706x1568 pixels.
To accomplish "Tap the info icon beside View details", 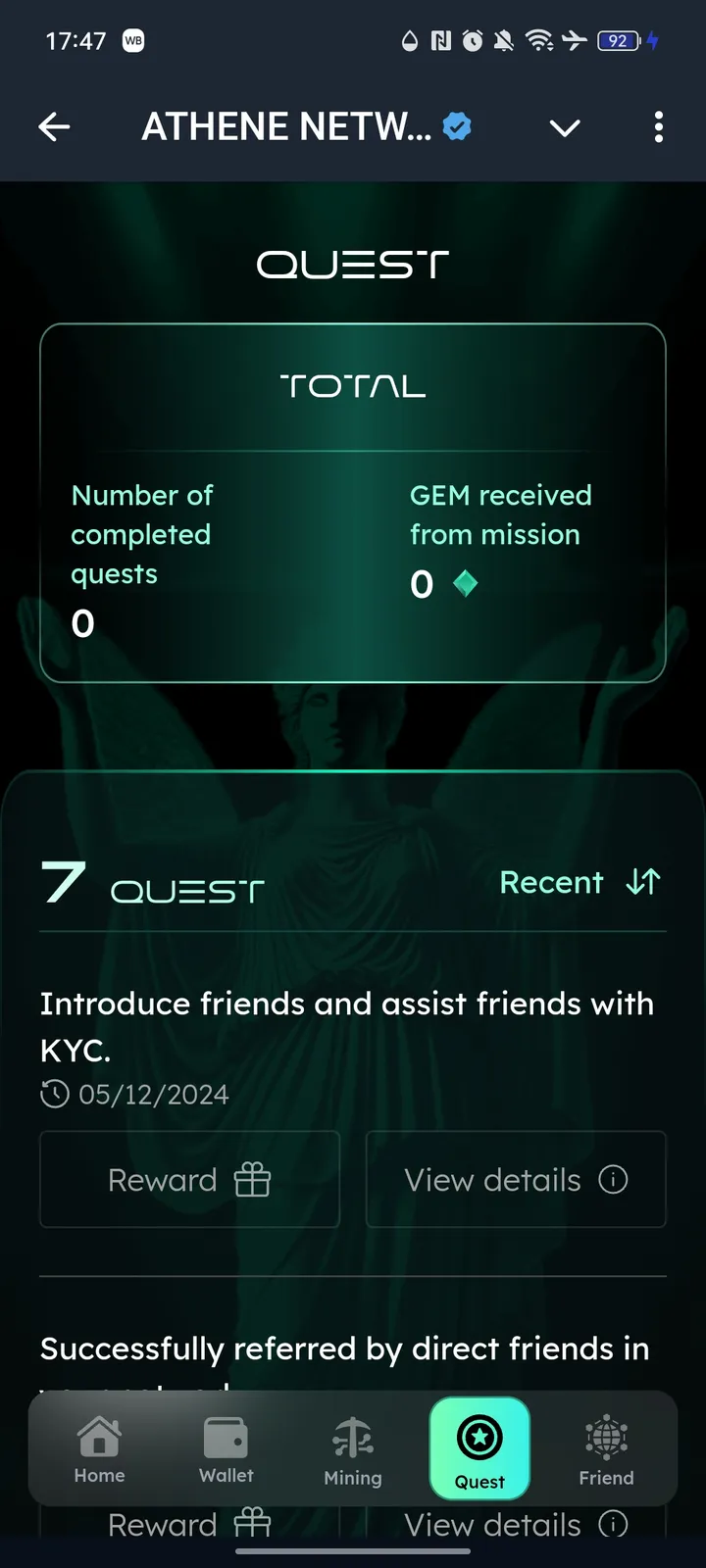I will pos(612,1179).
